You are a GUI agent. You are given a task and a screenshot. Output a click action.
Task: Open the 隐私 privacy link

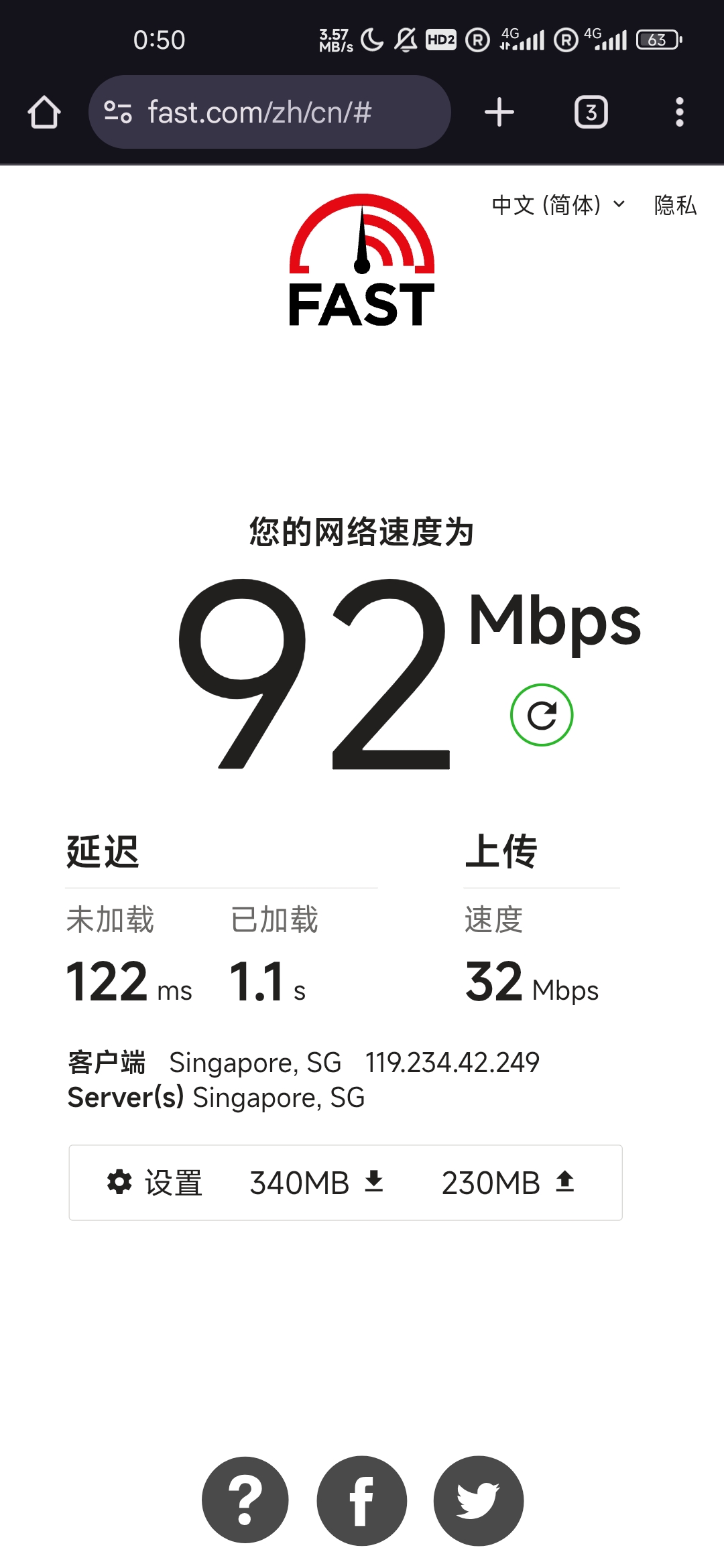pos(674,206)
